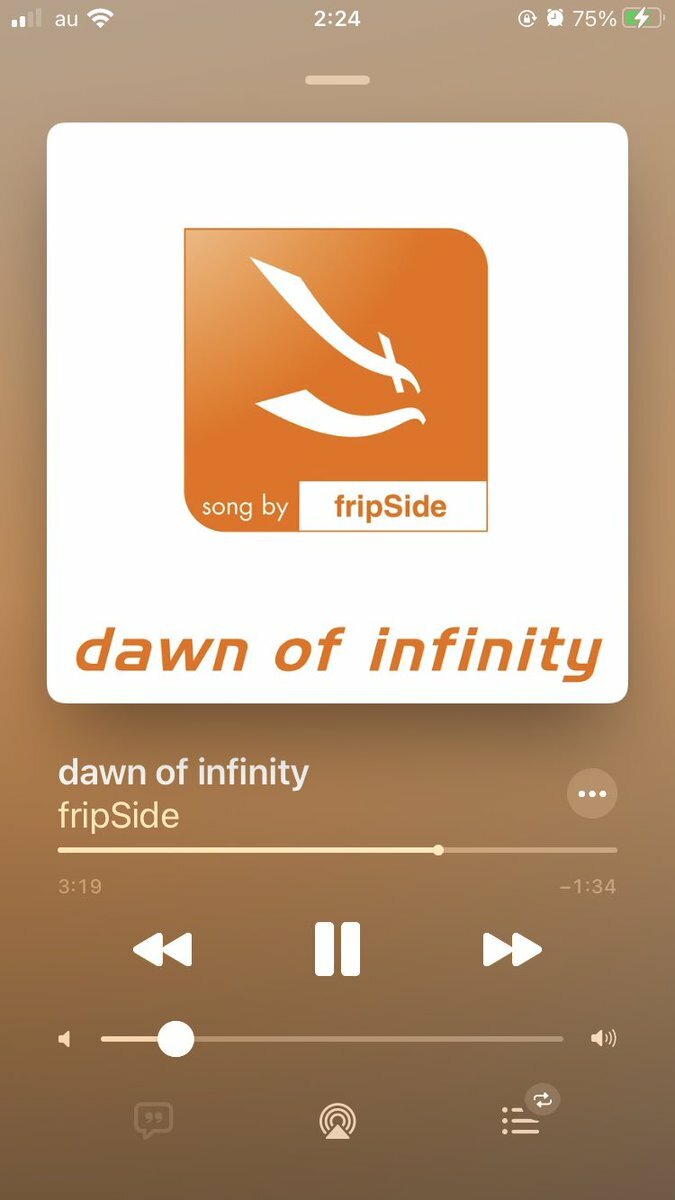Open the more options ellipsis button
The width and height of the screenshot is (675, 1200).
[x=592, y=794]
